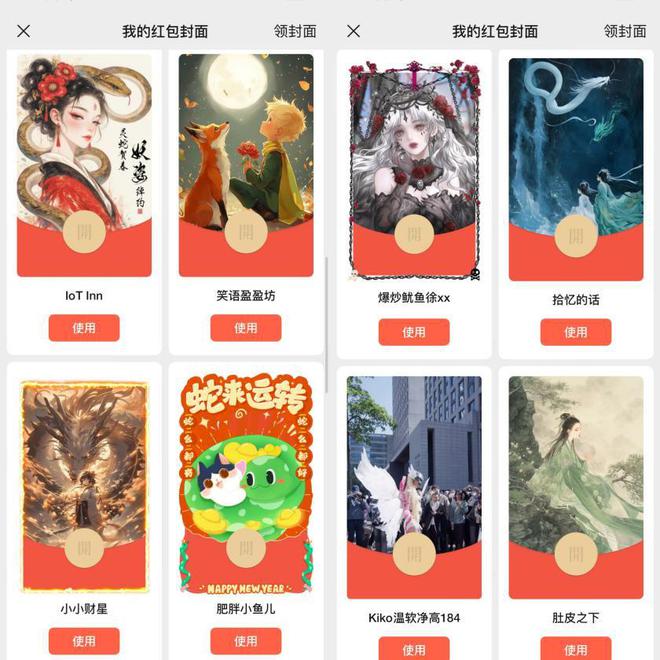Tap 领封面 above the 拾忆的话 cover
The width and height of the screenshot is (660, 660).
coord(625,31)
